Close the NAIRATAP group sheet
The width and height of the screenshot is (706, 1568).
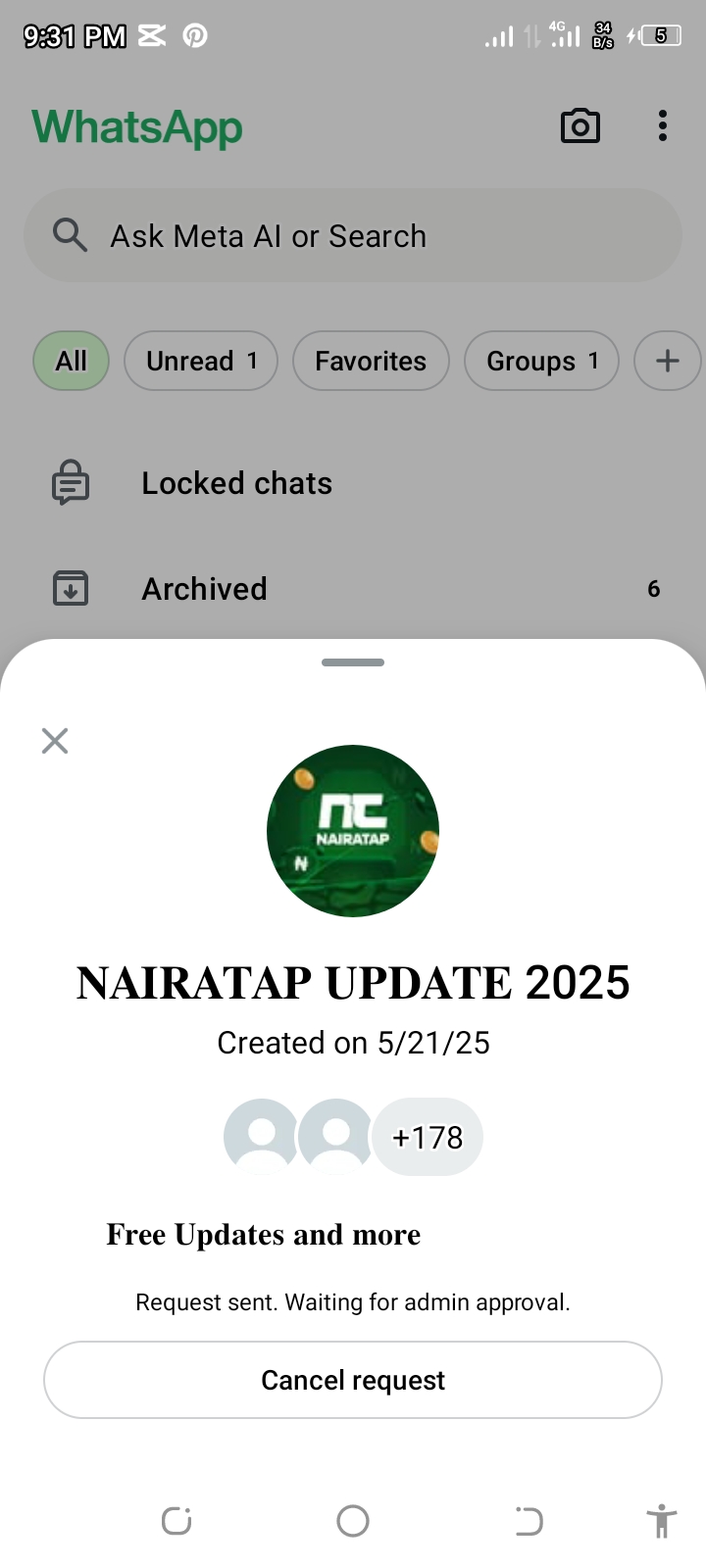tap(55, 741)
